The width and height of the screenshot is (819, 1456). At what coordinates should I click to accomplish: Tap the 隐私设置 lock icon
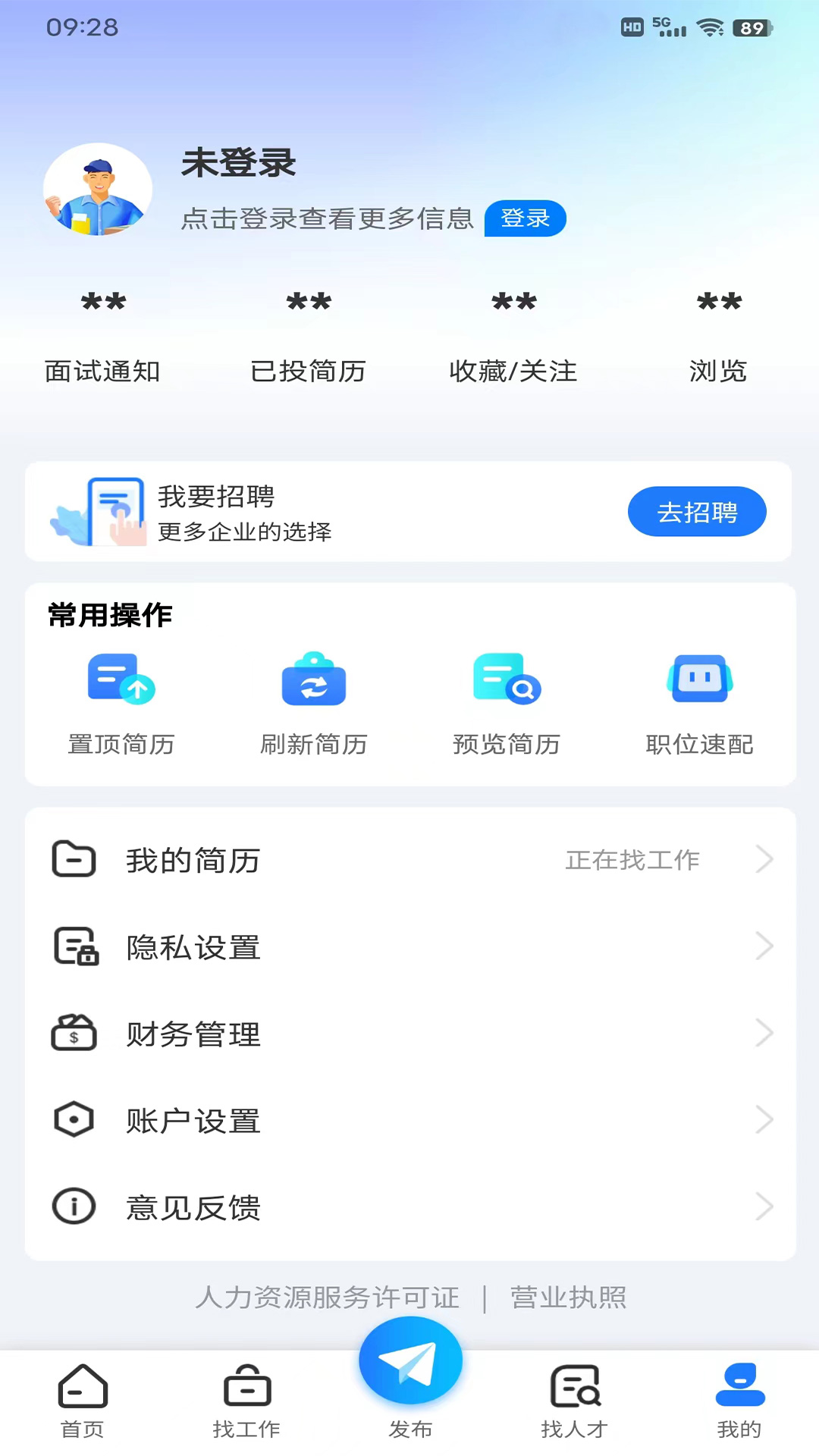(x=74, y=946)
